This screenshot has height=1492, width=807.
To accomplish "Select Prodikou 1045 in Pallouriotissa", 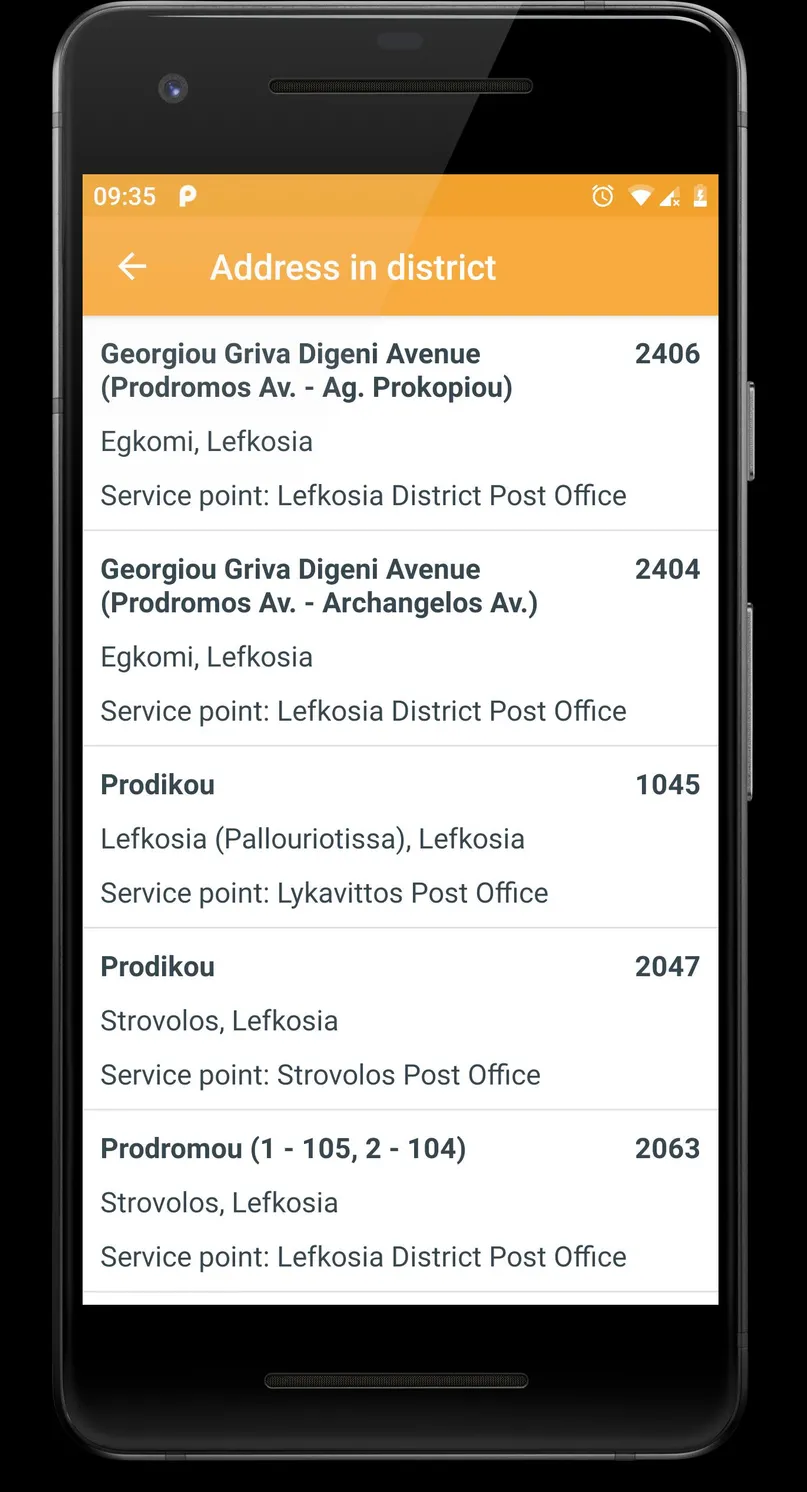I will click(400, 838).
